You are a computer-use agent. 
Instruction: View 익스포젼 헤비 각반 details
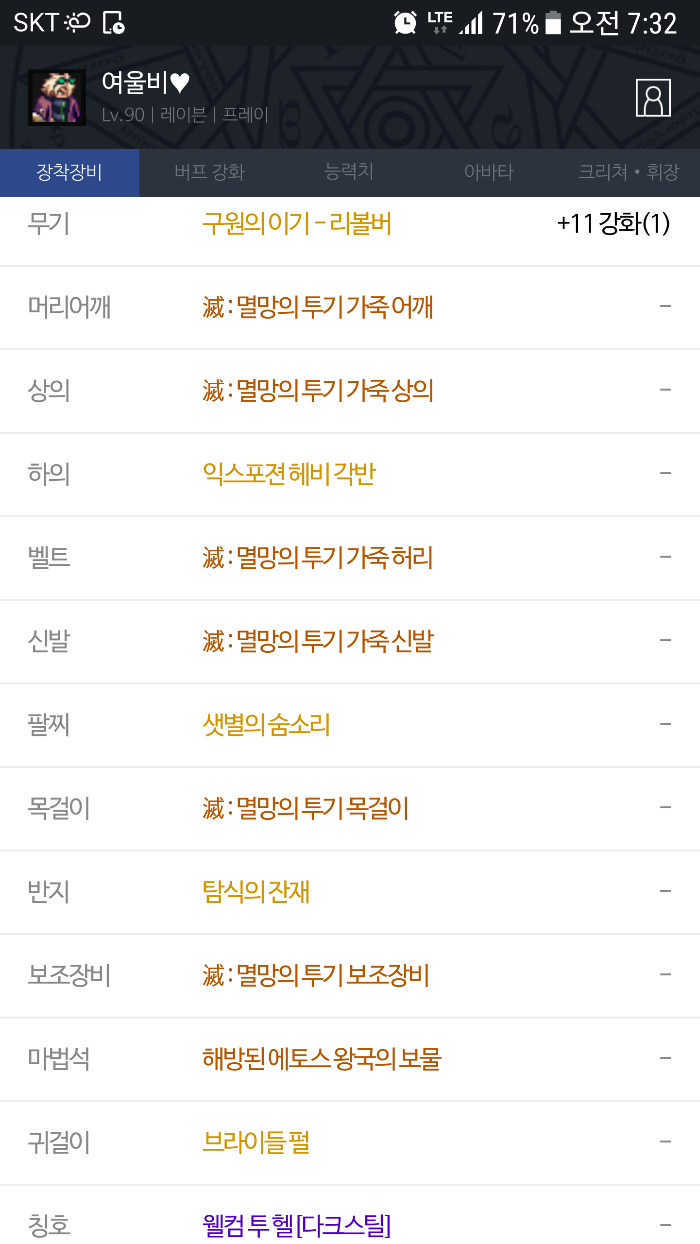(288, 474)
